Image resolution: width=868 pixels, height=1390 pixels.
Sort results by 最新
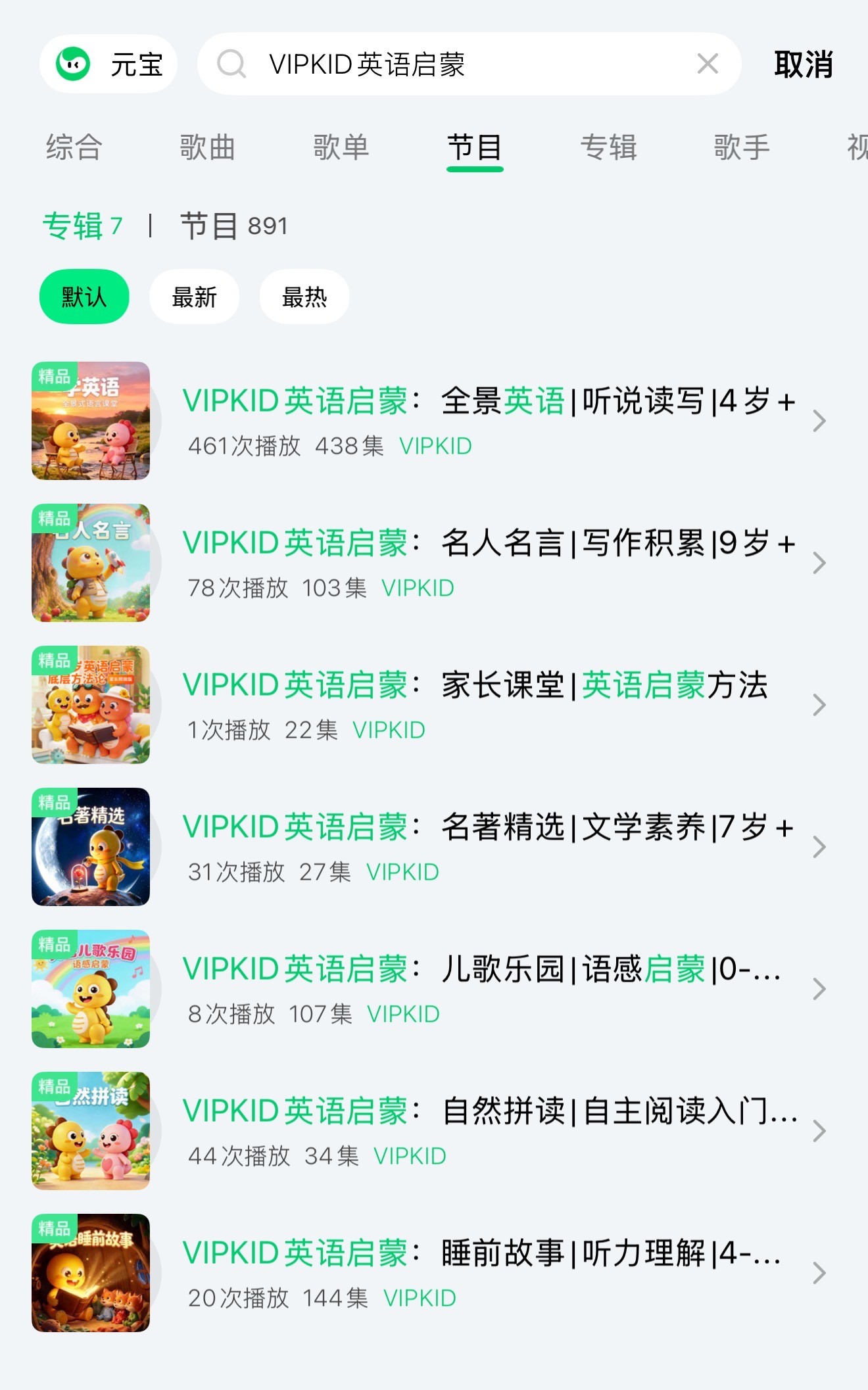195,297
